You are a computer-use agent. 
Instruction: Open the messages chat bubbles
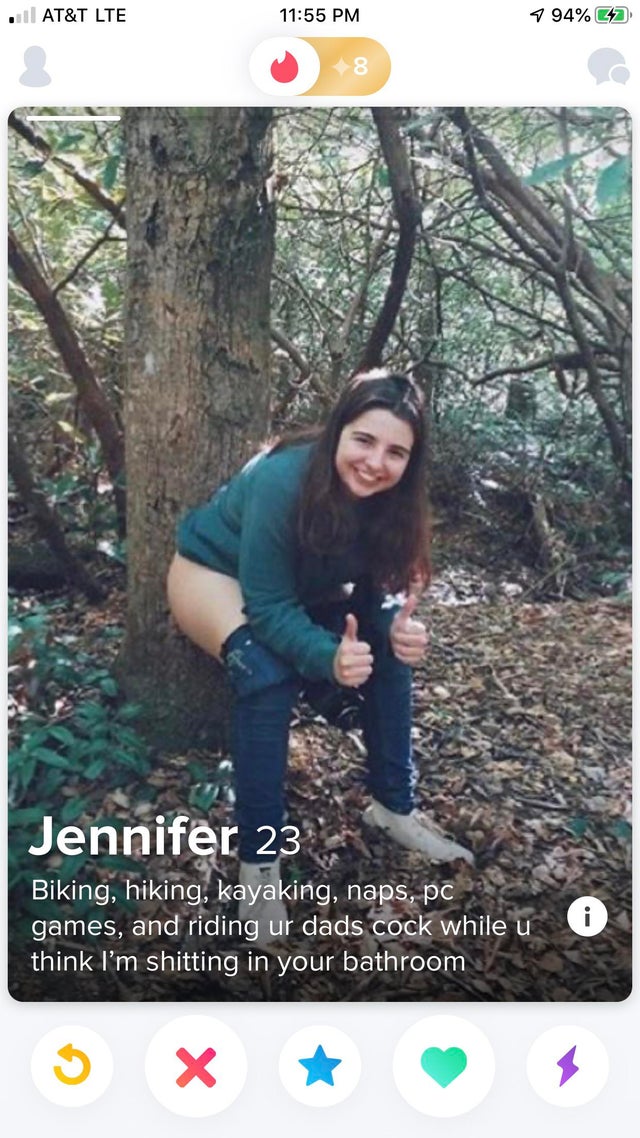[607, 67]
